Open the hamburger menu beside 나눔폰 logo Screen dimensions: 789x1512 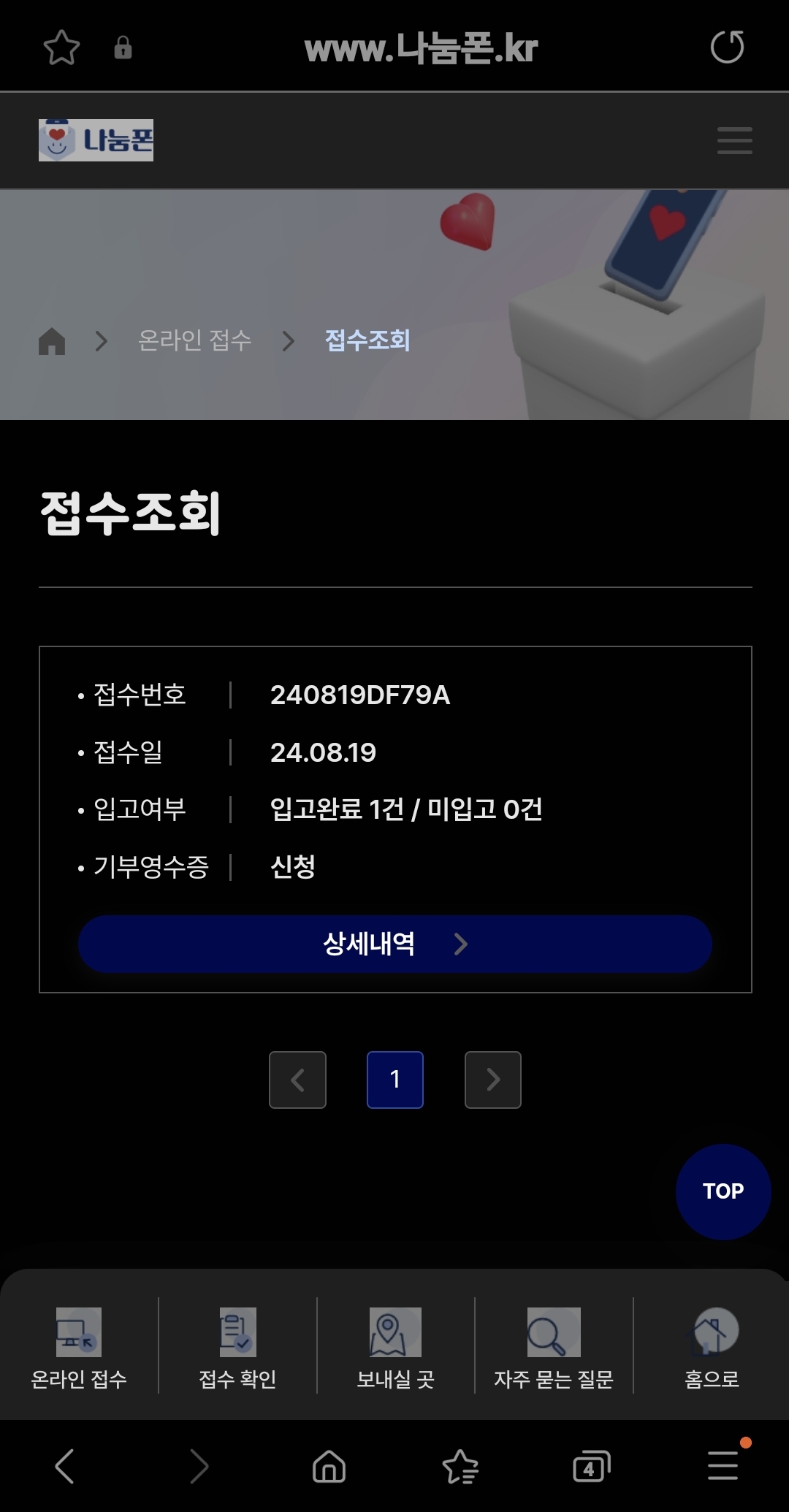(734, 140)
